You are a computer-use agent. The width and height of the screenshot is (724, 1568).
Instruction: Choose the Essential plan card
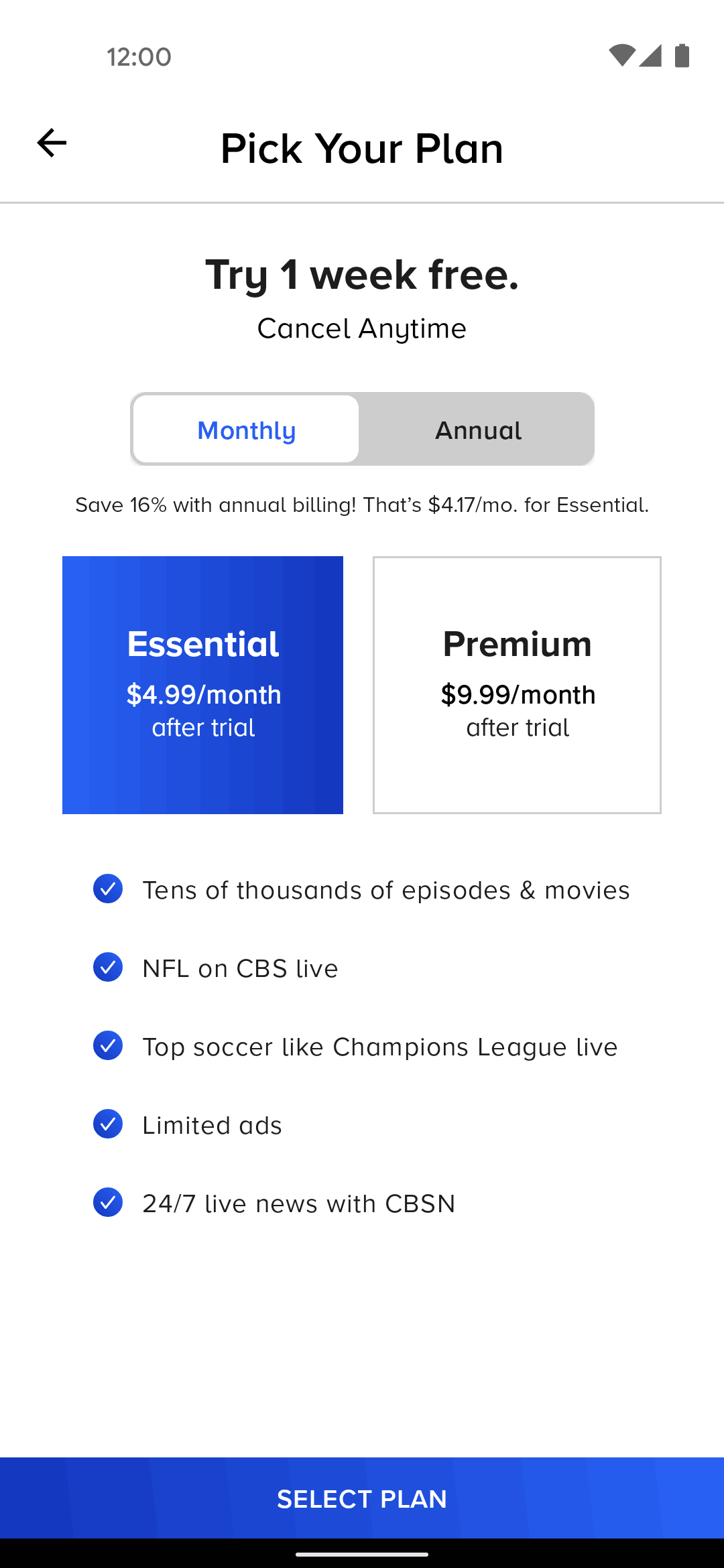202,685
